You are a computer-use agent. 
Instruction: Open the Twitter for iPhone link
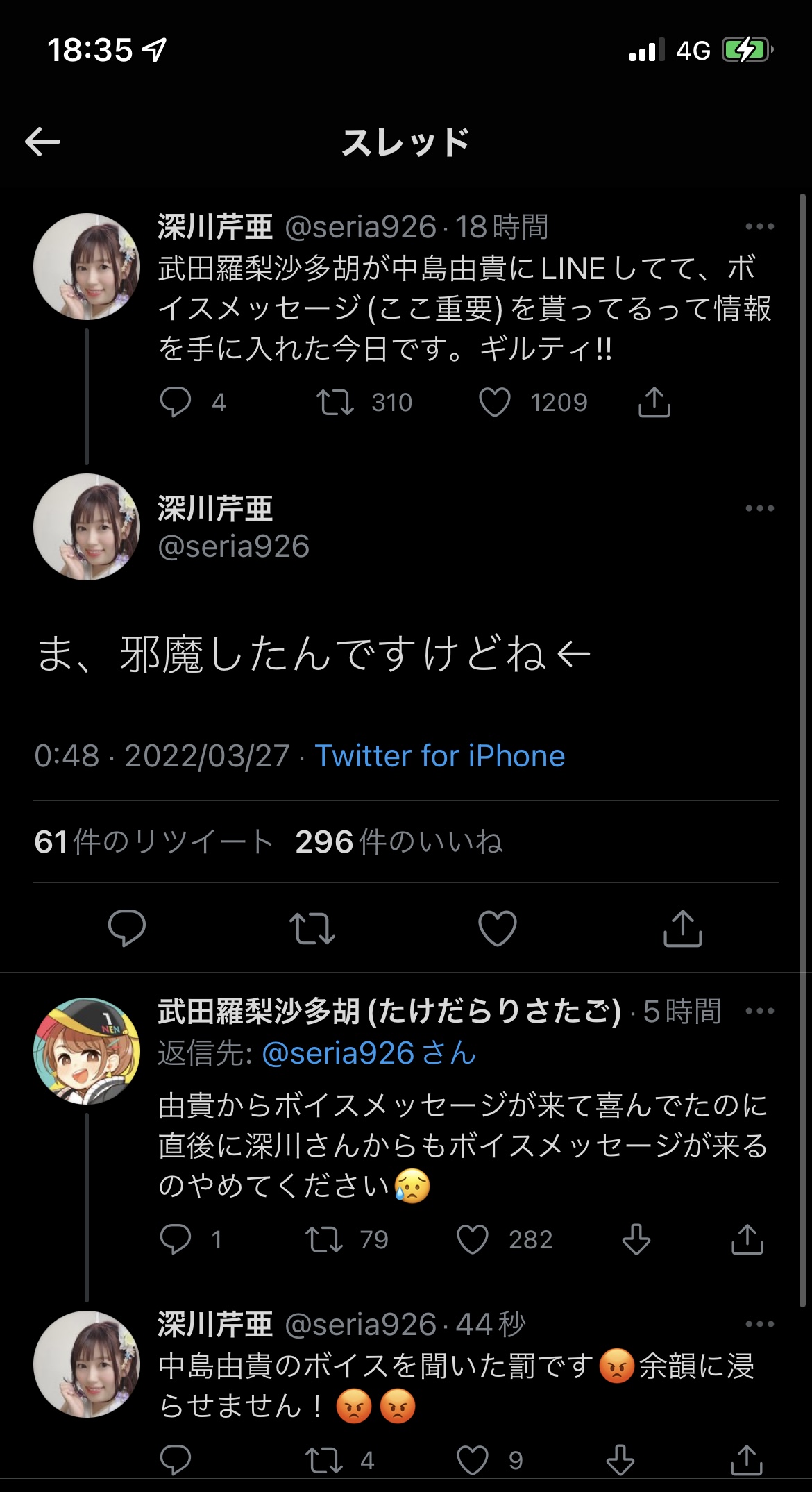coord(440,755)
